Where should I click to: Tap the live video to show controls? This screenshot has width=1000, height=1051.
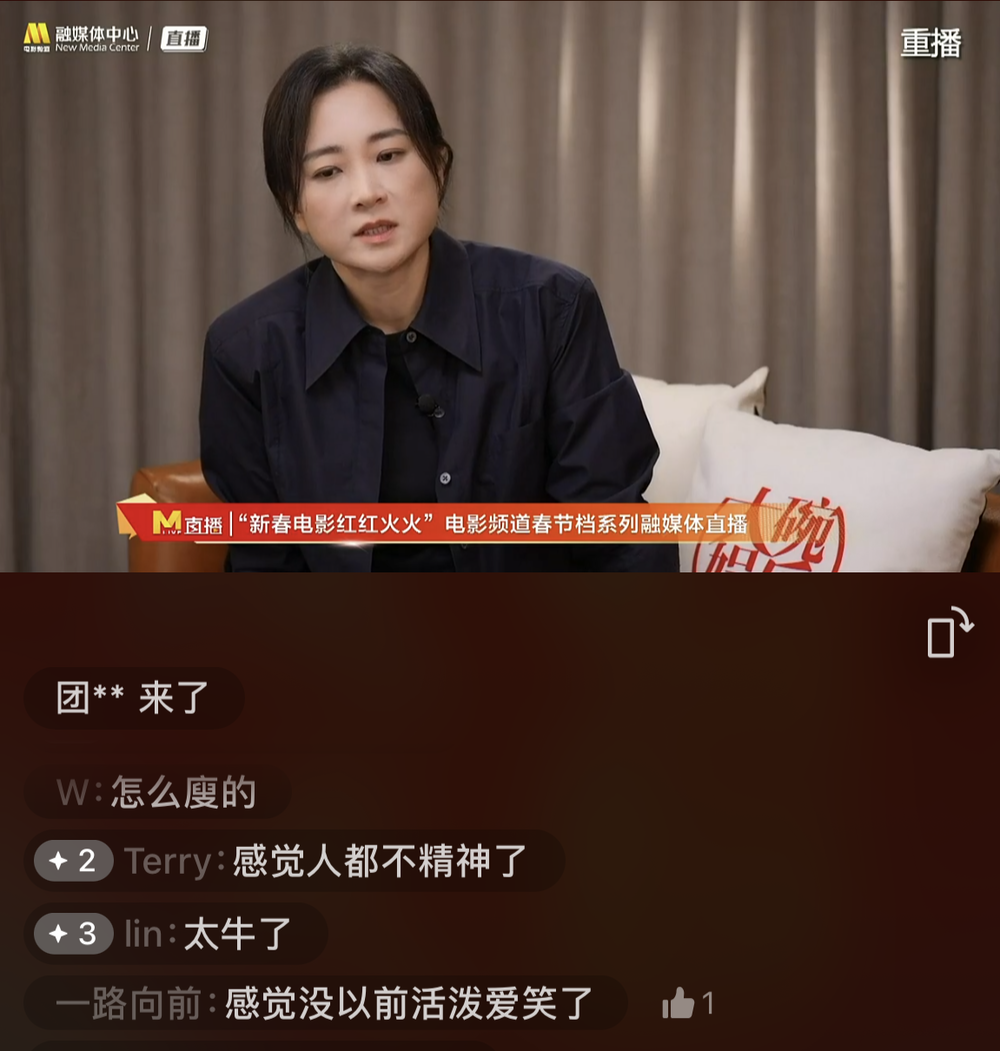tap(500, 300)
